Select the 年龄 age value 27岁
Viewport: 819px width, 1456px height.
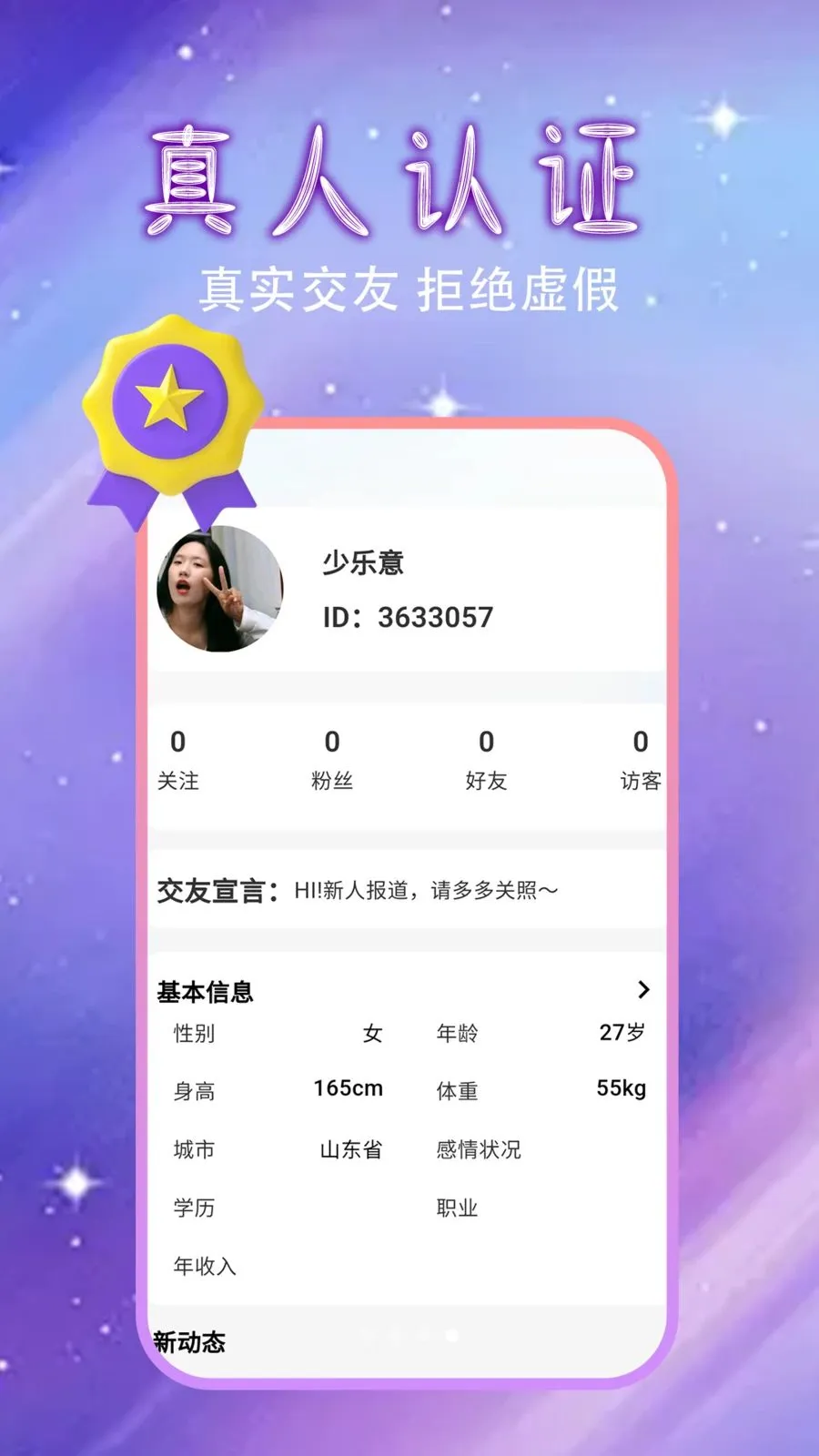[622, 1031]
